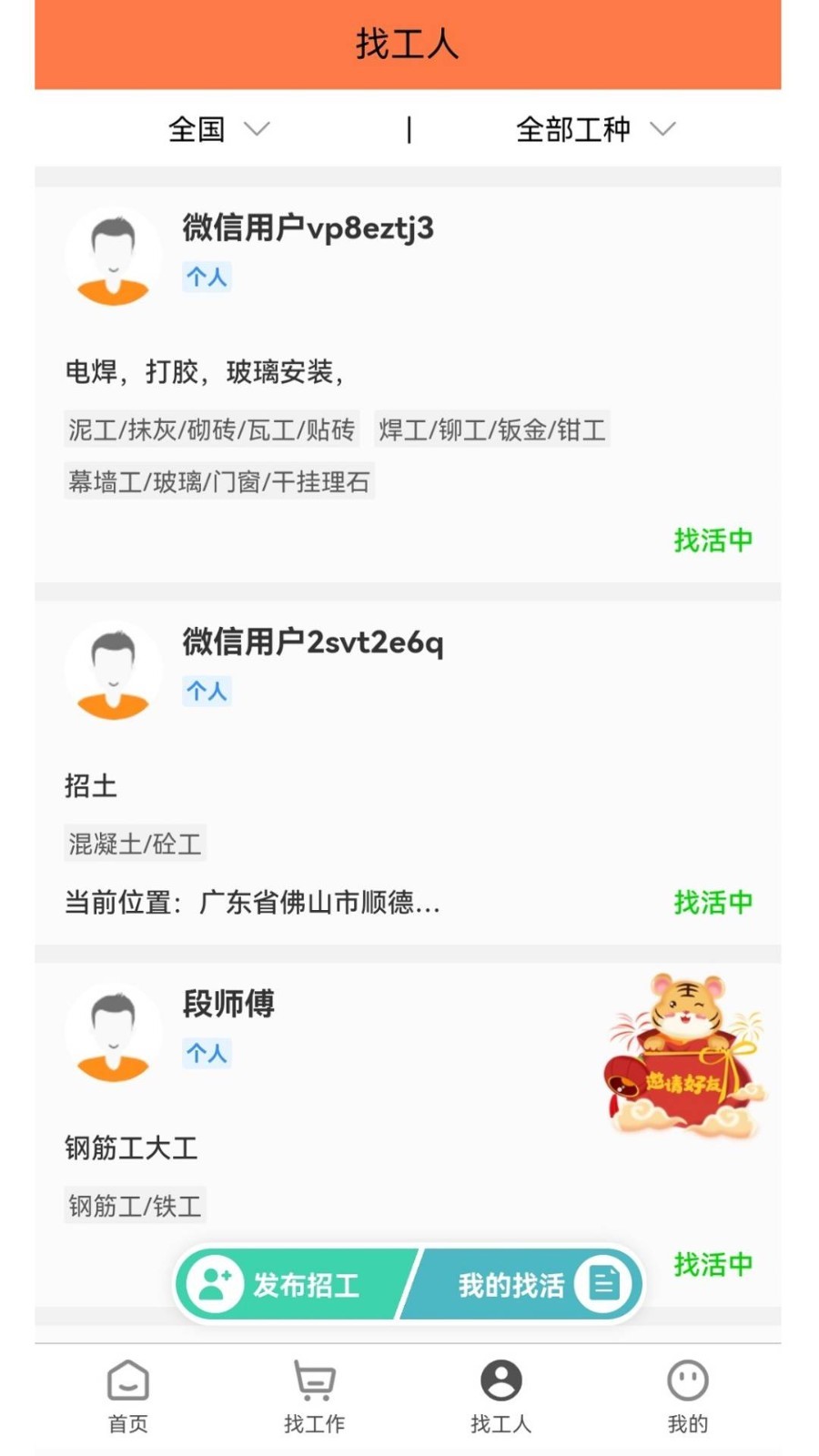Tap 微信用户vp8eztj3's avatar picture
The height and width of the screenshot is (1456, 819).
coord(113,256)
